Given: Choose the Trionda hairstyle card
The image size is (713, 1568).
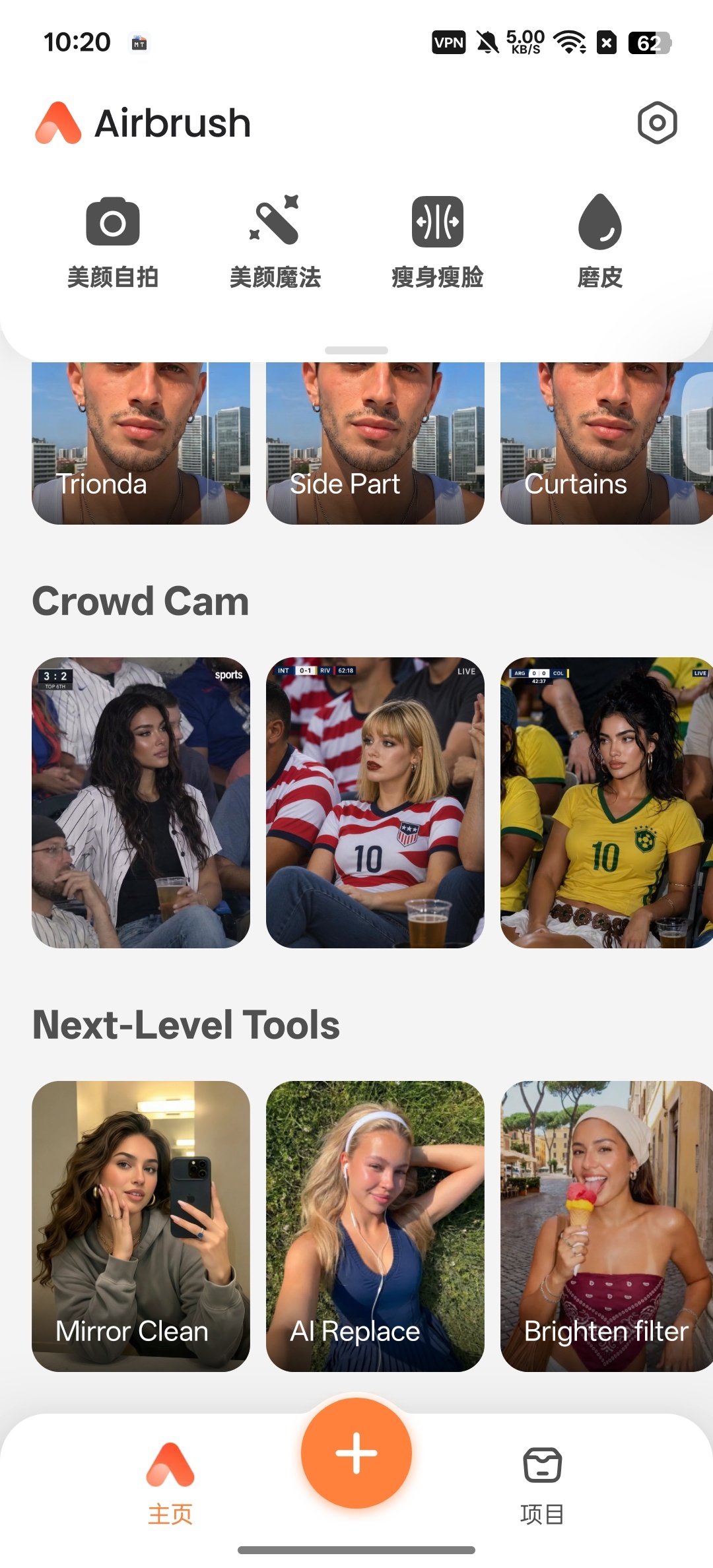Looking at the screenshot, I should click(141, 443).
